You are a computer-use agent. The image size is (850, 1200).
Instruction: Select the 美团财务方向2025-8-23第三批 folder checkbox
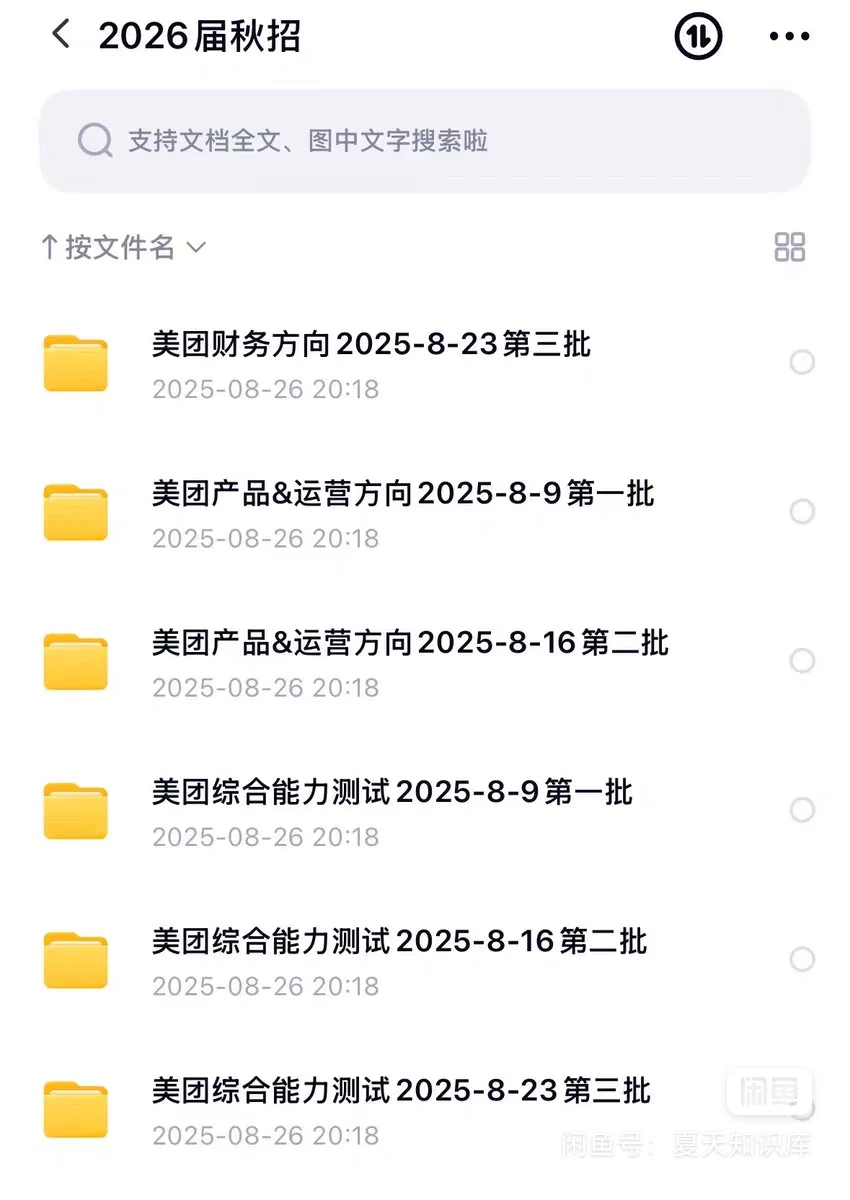pyautogui.click(x=802, y=362)
